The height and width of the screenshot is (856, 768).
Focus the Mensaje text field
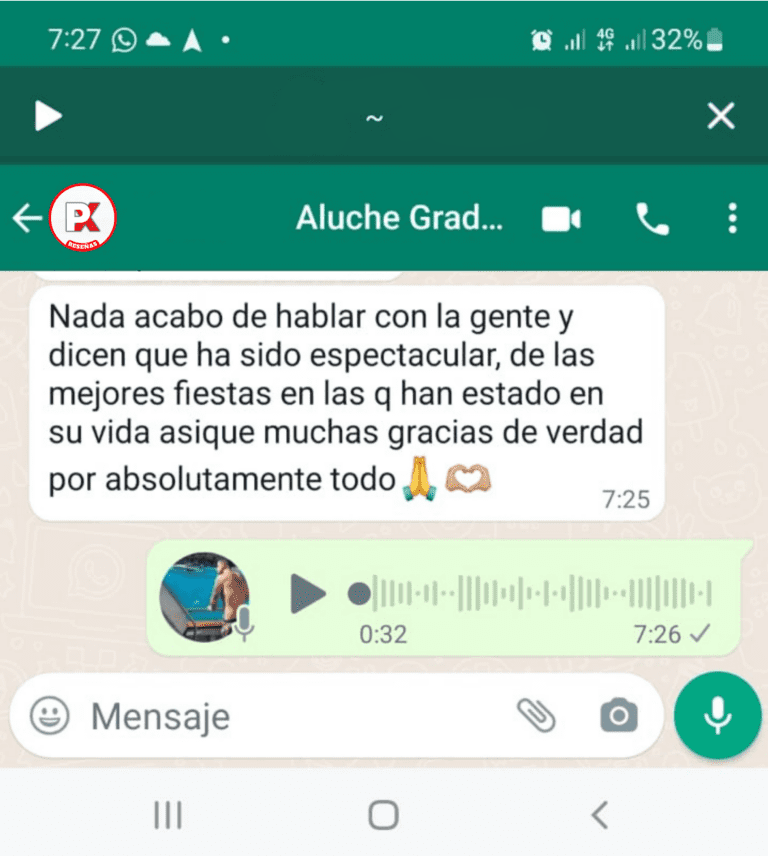(x=290, y=716)
